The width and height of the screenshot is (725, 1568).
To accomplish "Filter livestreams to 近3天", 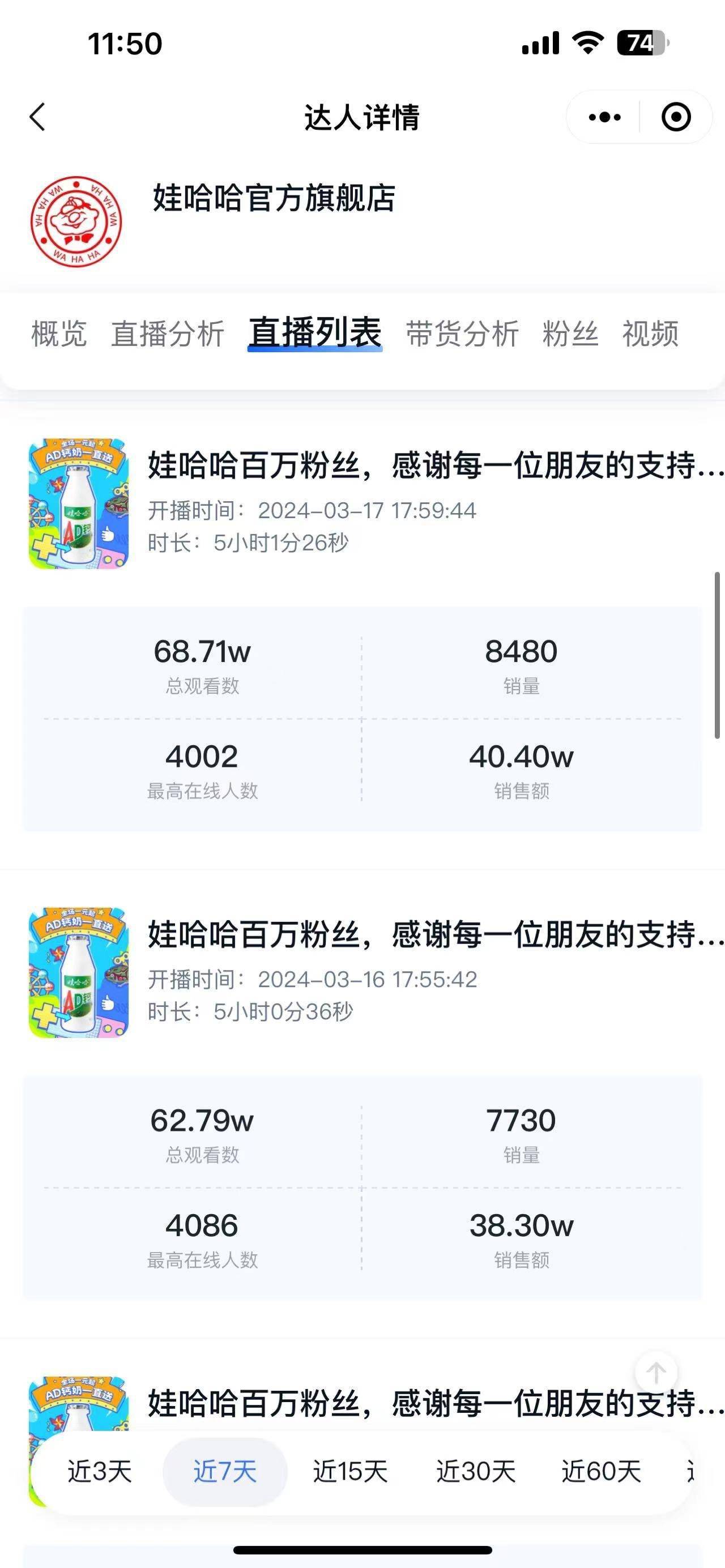I will [x=100, y=1472].
